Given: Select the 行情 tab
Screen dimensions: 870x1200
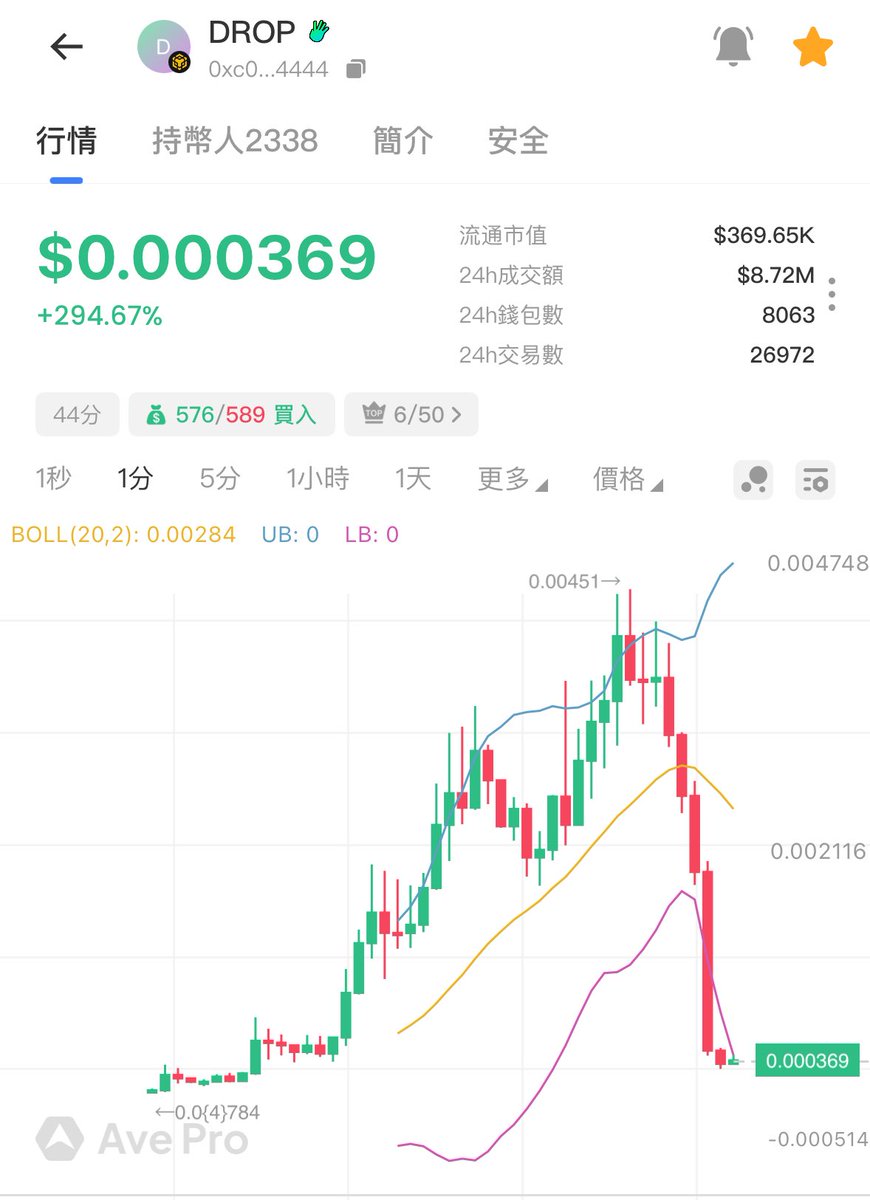Looking at the screenshot, I should coord(66,141).
